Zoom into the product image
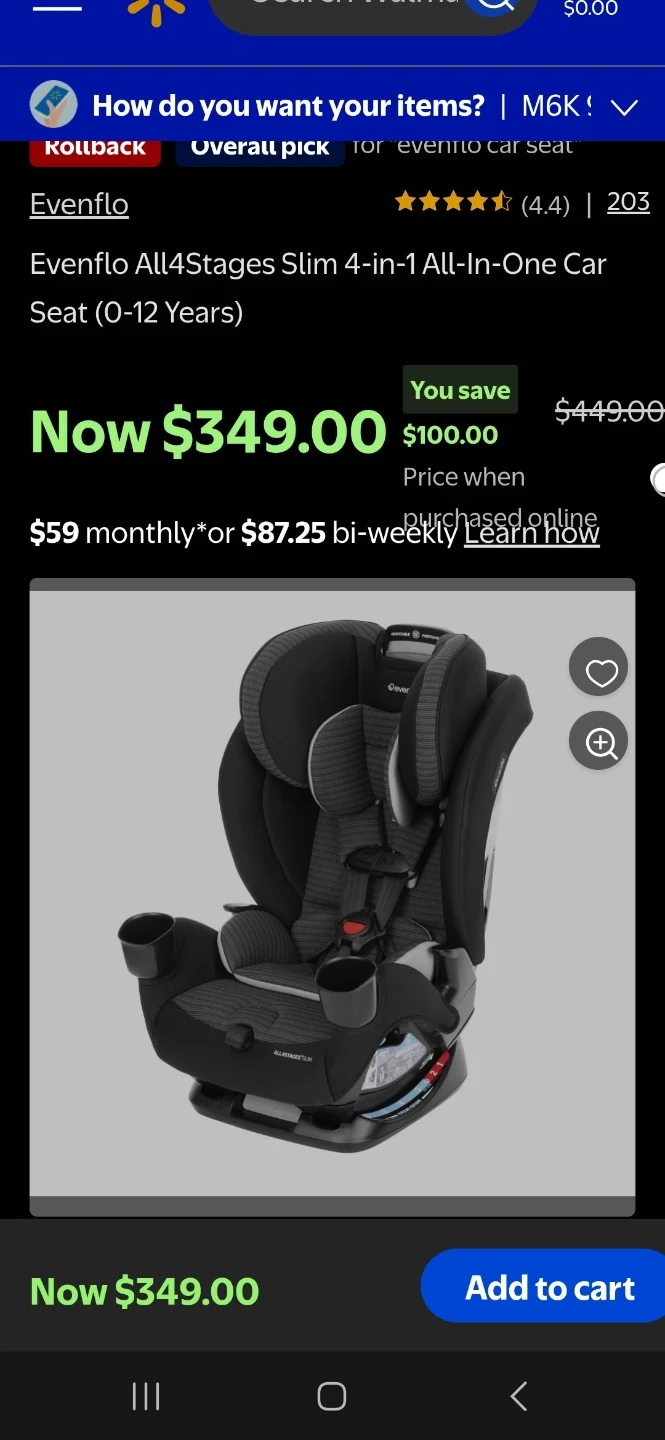The width and height of the screenshot is (665, 1440). [x=599, y=742]
